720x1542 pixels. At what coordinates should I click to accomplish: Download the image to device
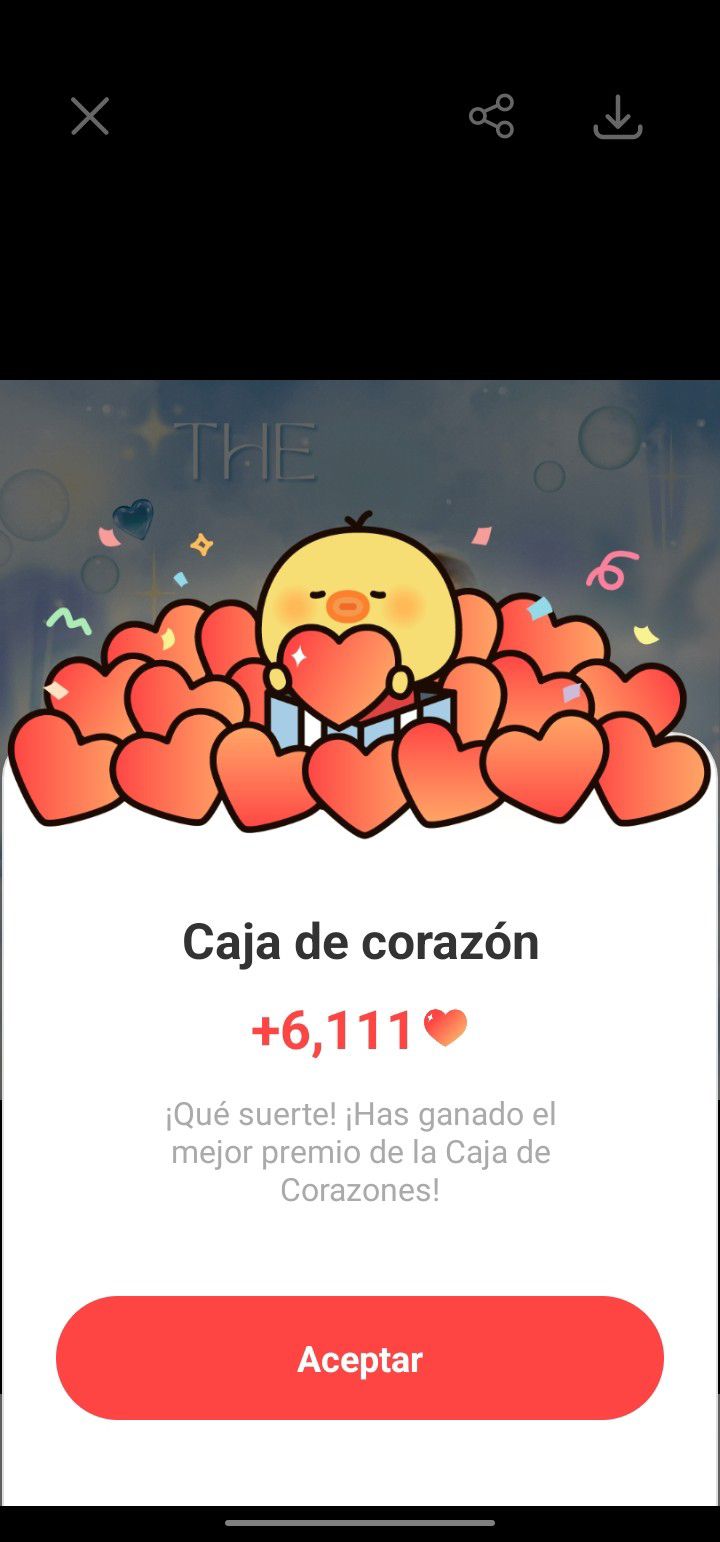(x=617, y=117)
